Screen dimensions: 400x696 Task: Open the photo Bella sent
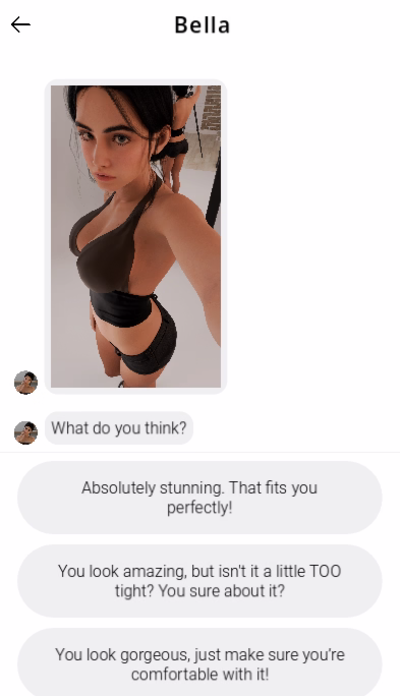tap(136, 236)
